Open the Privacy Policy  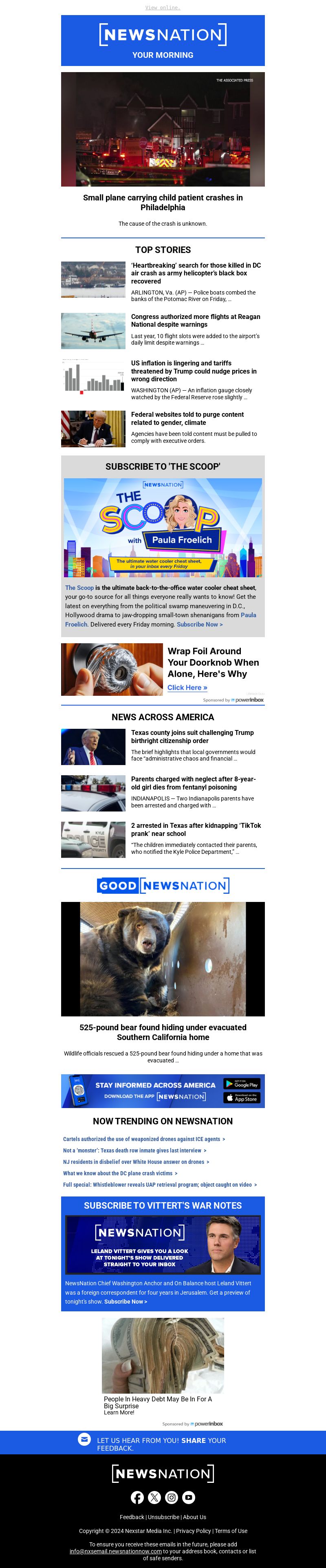pyautogui.click(x=193, y=1531)
